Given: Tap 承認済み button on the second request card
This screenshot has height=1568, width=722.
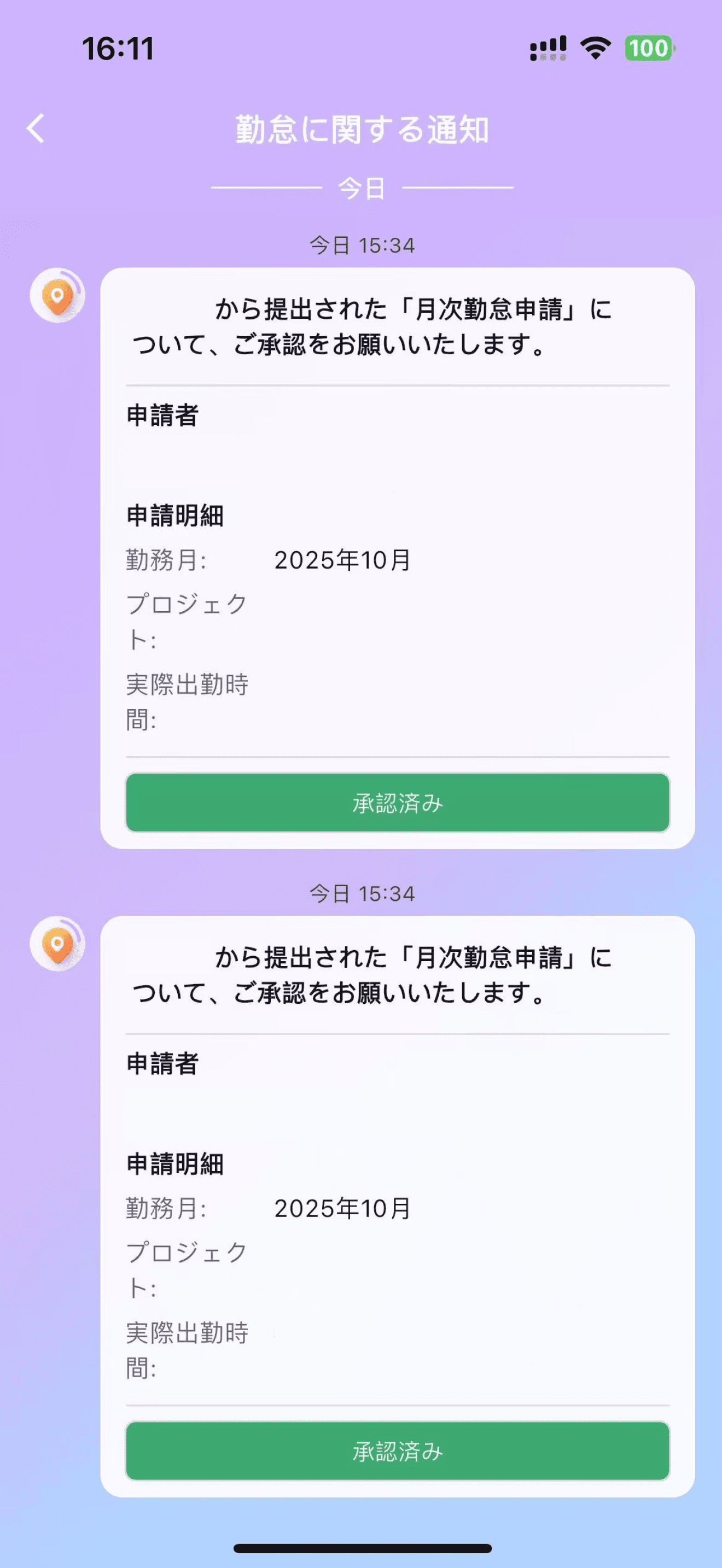Looking at the screenshot, I should (x=397, y=1450).
